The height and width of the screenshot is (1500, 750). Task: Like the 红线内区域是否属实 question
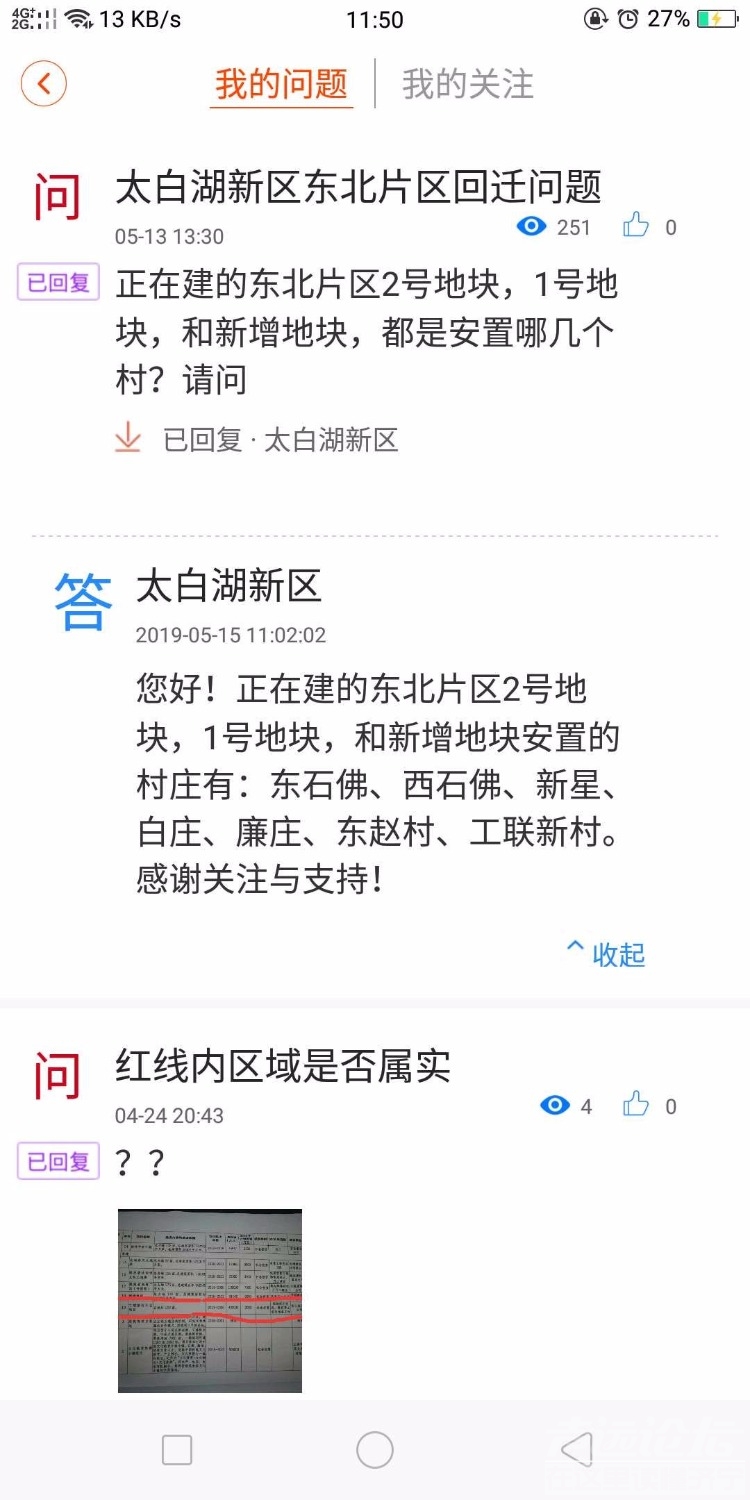[x=637, y=1106]
